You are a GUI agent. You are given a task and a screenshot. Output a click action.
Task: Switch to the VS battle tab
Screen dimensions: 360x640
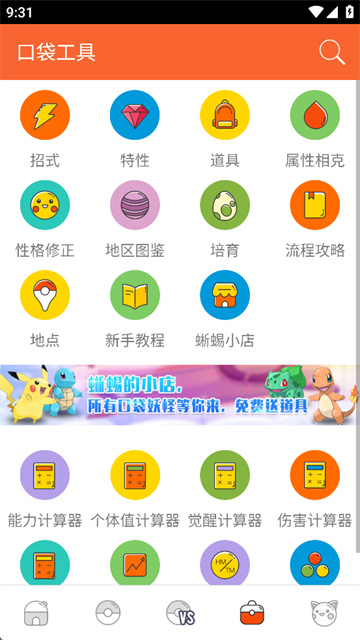point(180,613)
